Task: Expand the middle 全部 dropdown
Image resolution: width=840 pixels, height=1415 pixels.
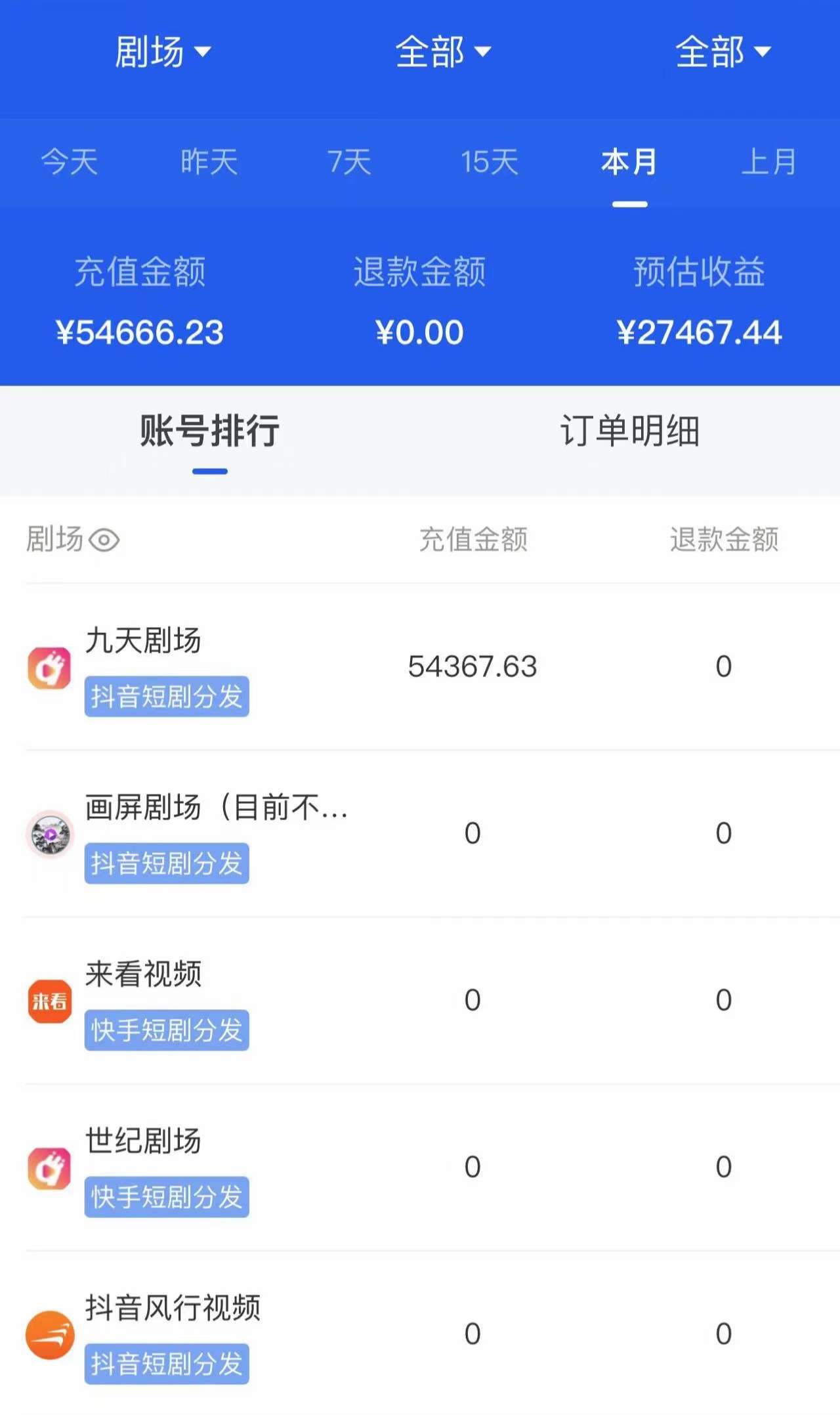Action: 442,52
